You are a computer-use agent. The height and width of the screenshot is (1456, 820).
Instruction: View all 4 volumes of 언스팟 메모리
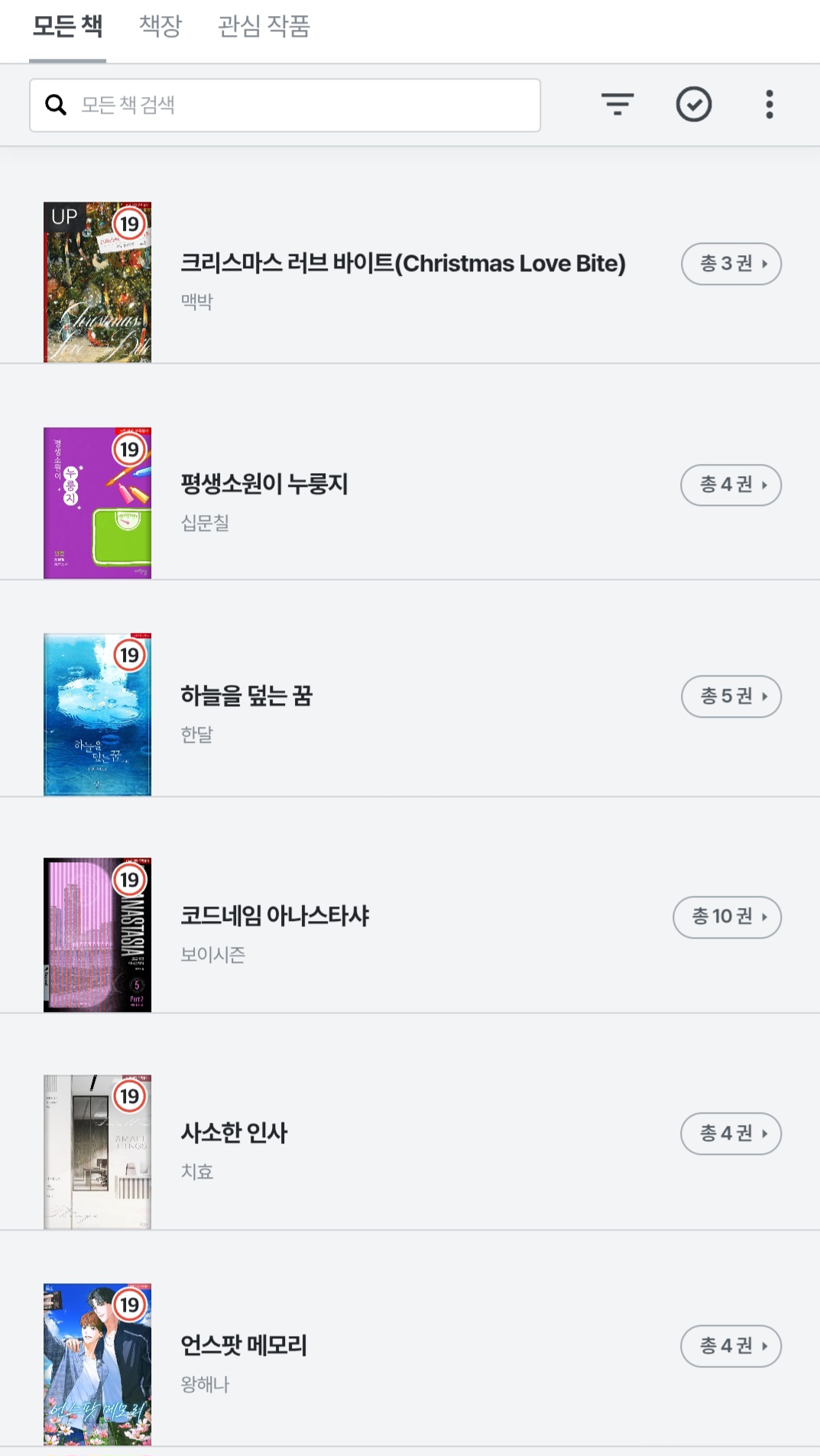click(x=731, y=1346)
